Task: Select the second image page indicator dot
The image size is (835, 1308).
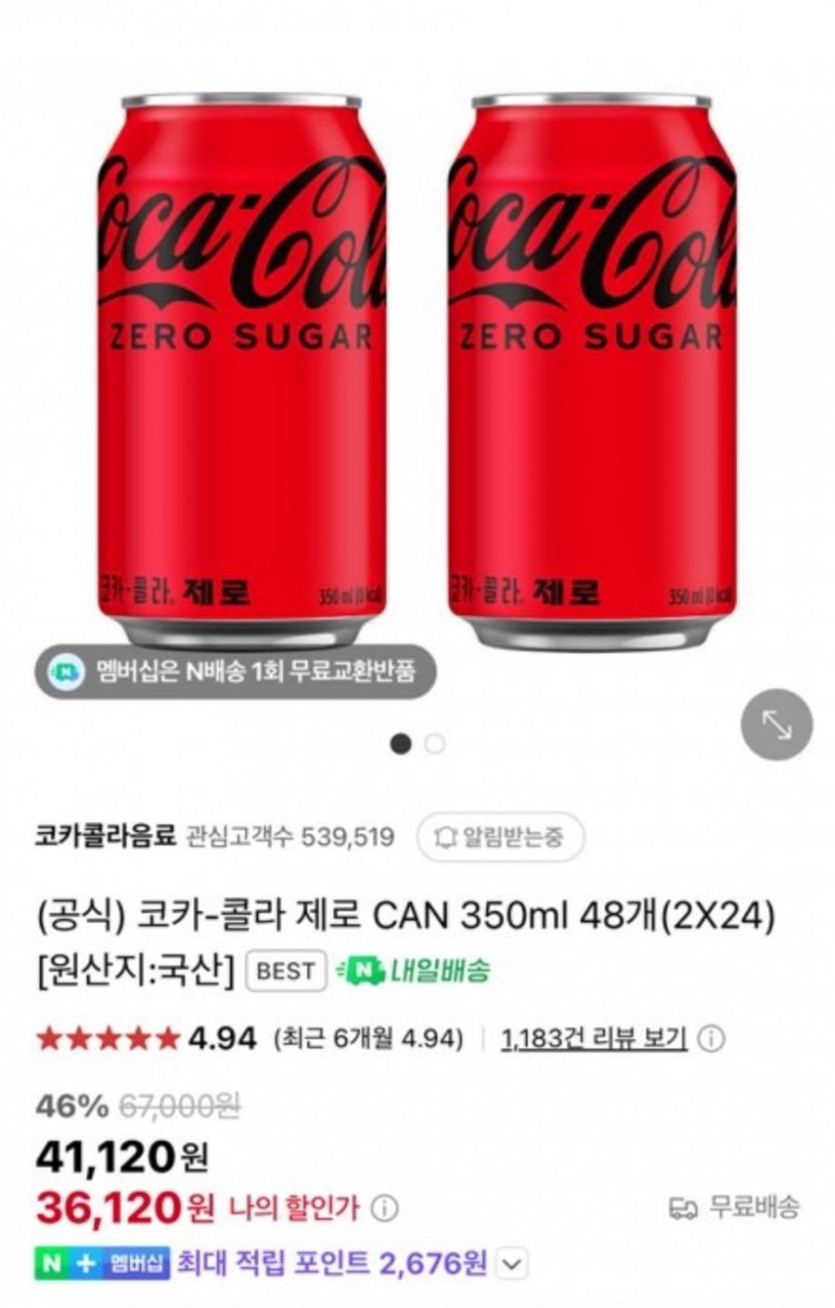Action: (x=434, y=744)
